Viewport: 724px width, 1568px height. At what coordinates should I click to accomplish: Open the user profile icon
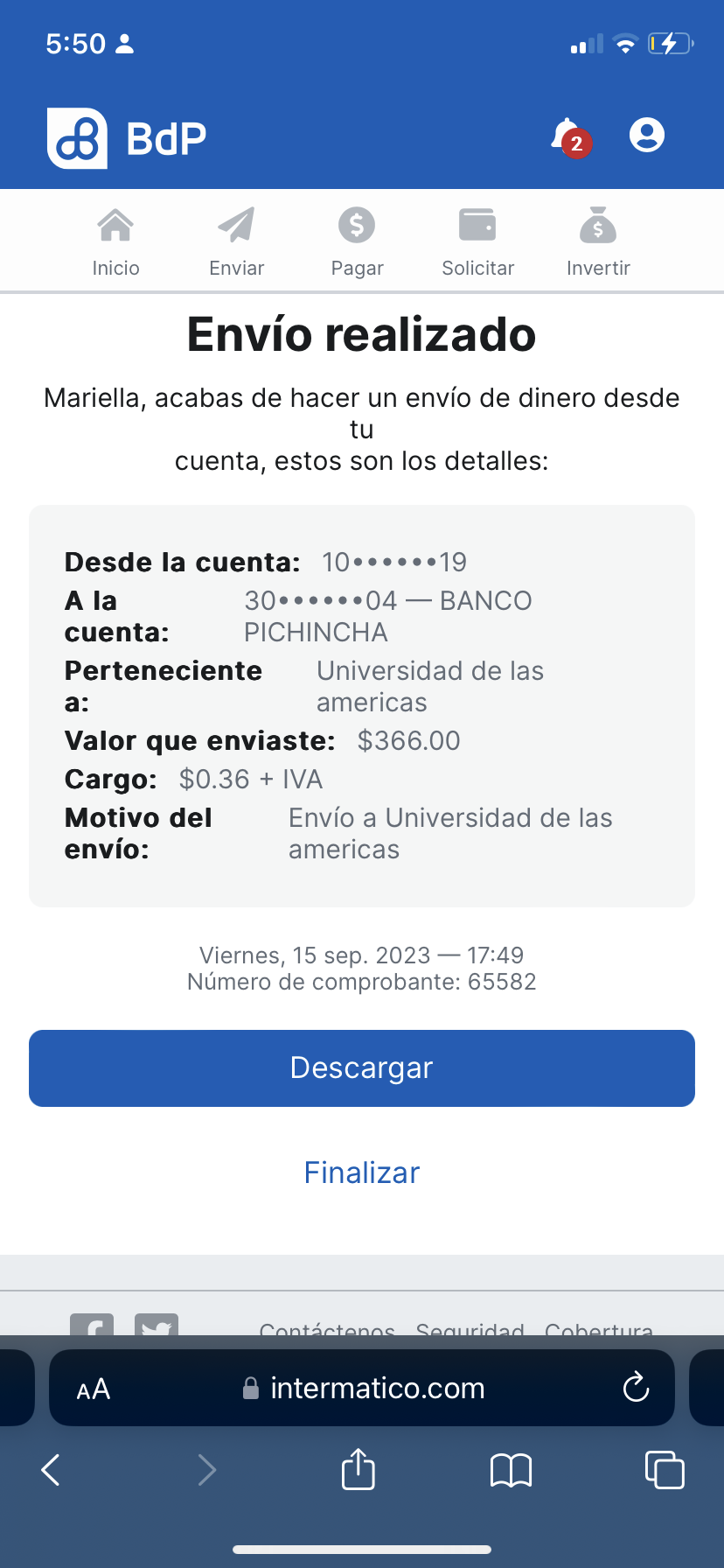pyautogui.click(x=647, y=136)
